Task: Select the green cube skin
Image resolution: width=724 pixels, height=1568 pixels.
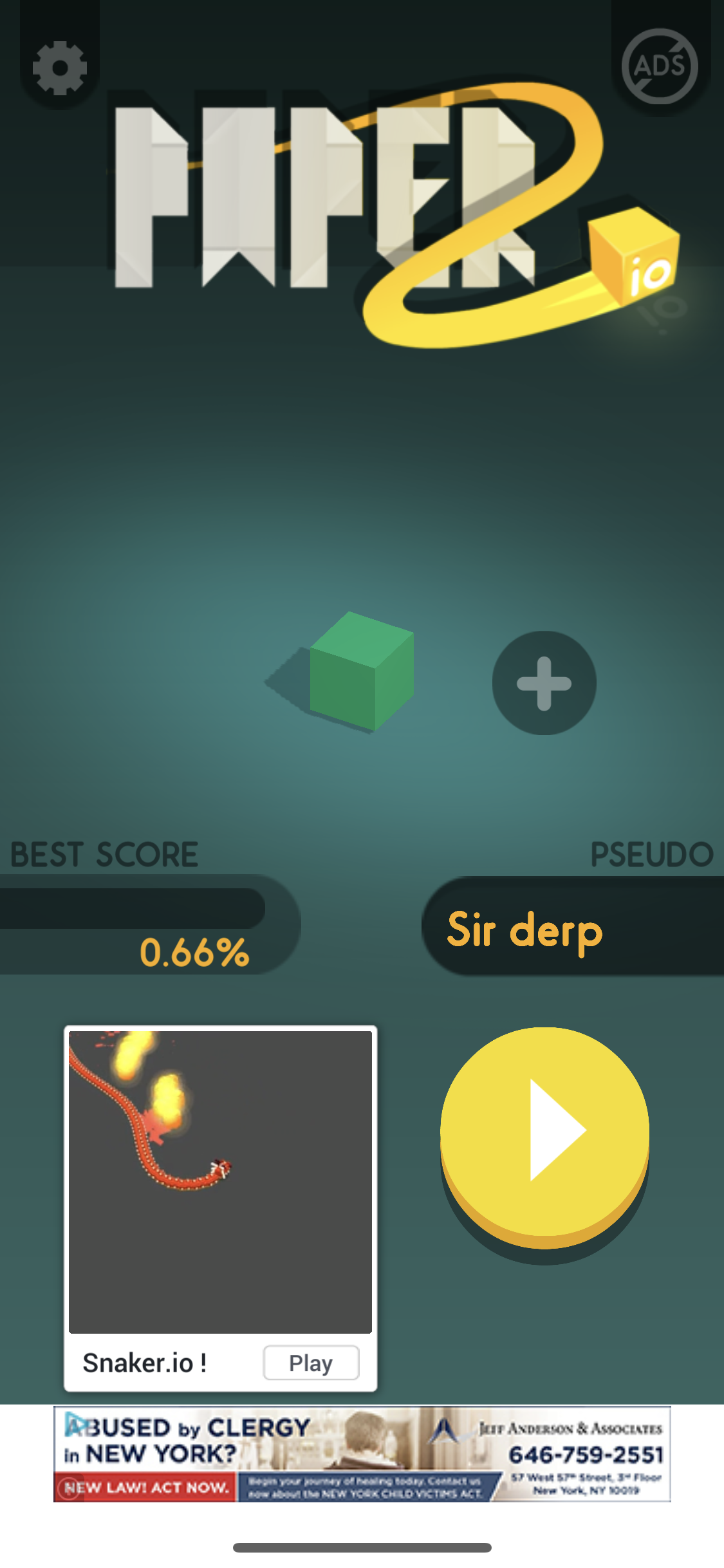Action: 360,671
